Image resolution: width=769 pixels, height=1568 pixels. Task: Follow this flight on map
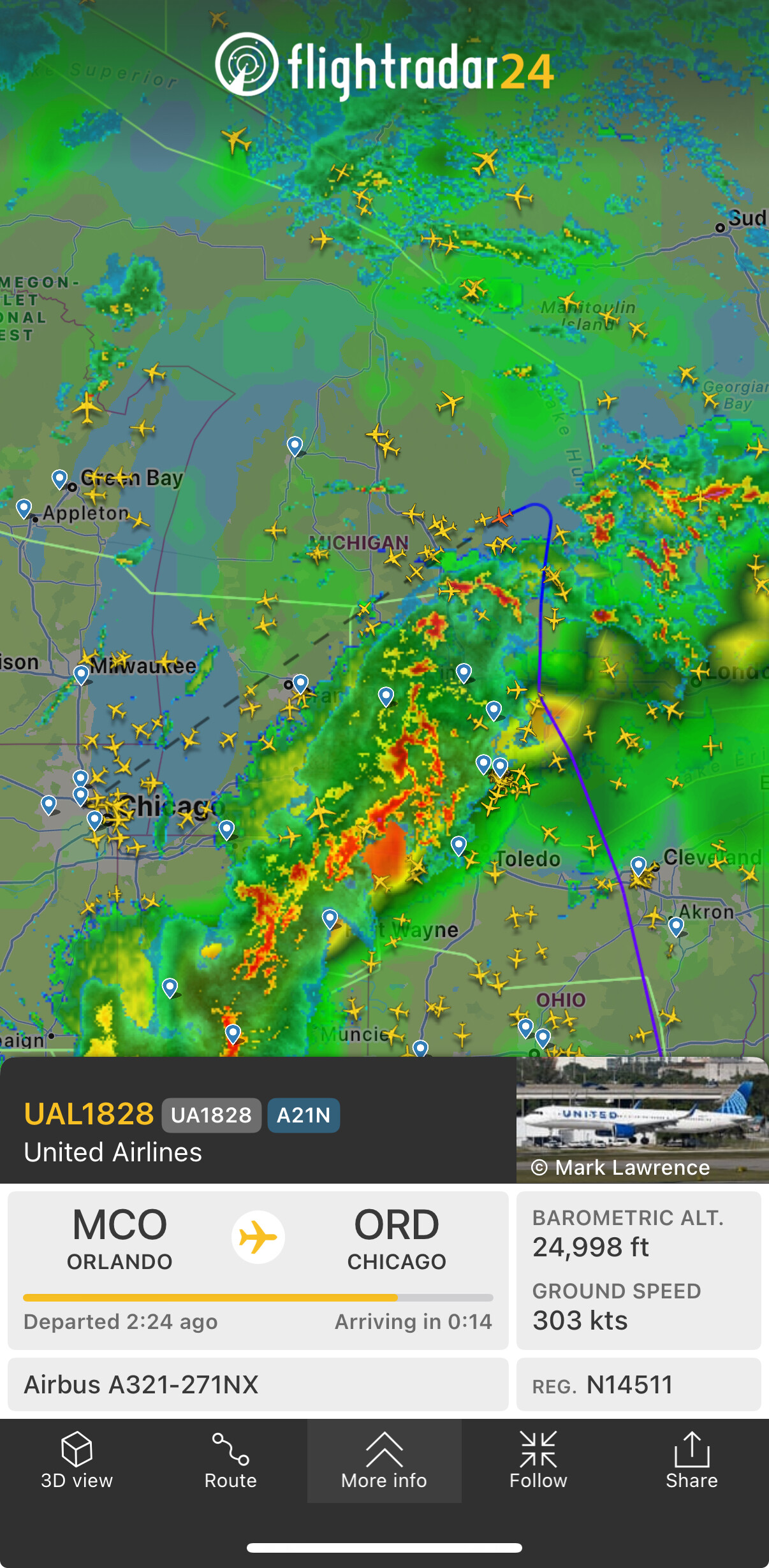(x=538, y=1461)
